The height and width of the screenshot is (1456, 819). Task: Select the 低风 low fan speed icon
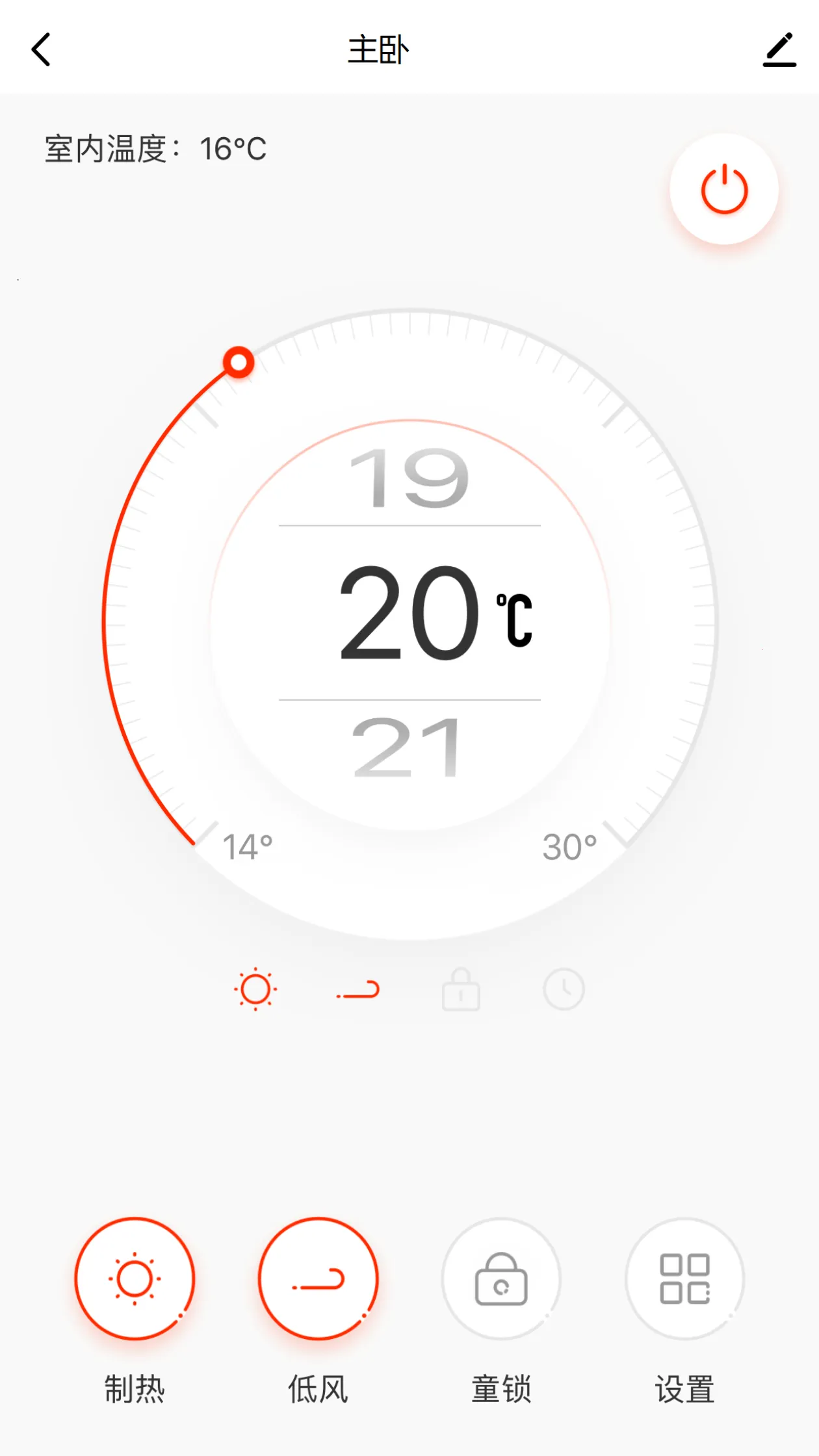click(318, 1278)
